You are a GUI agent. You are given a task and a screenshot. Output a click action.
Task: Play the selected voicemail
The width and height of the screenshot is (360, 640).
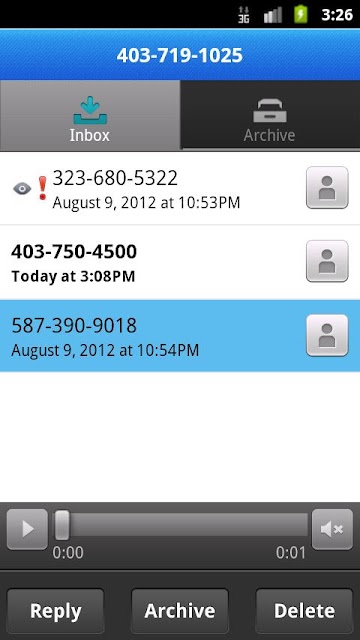[27, 529]
